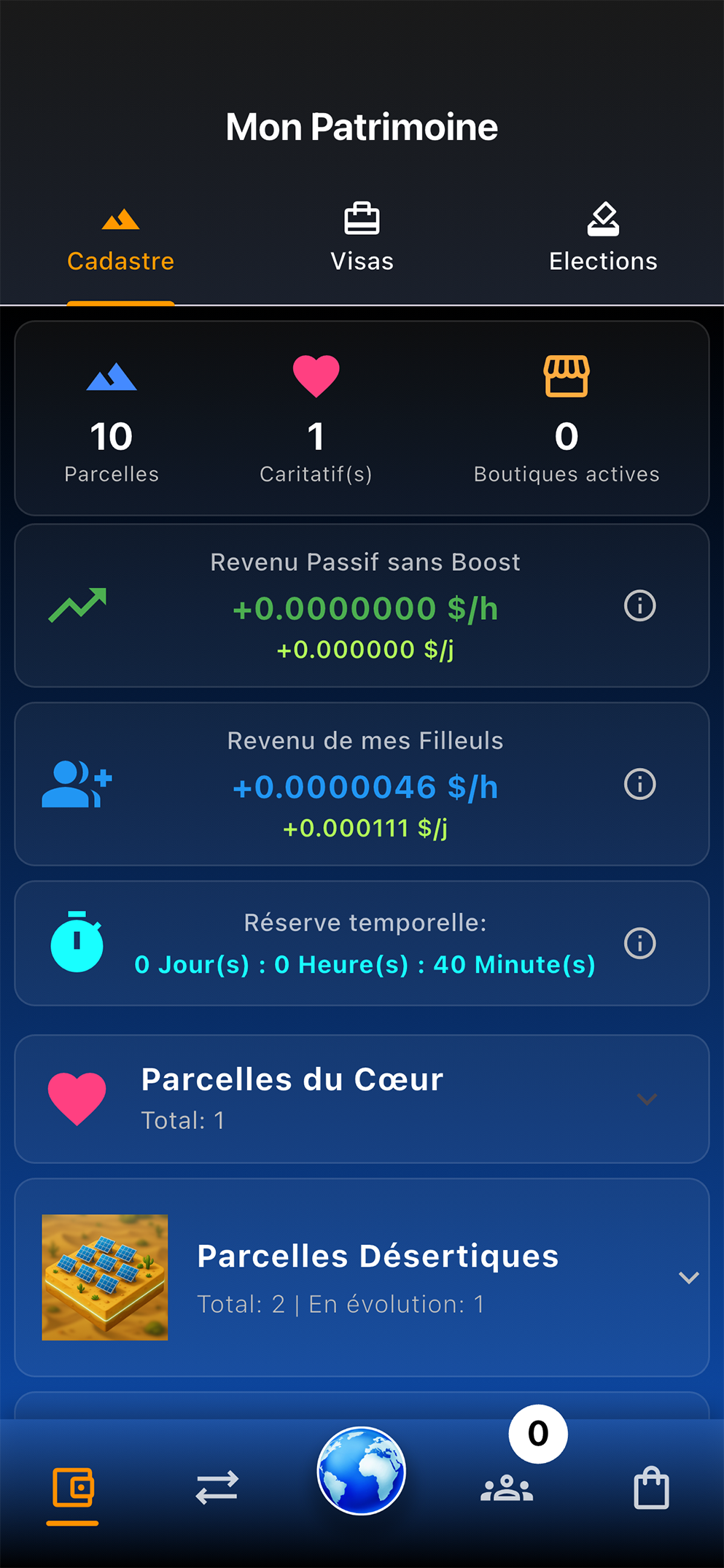The width and height of the screenshot is (724, 1568).
Task: Open info for Revenu de mes Filleuls
Action: 639,785
